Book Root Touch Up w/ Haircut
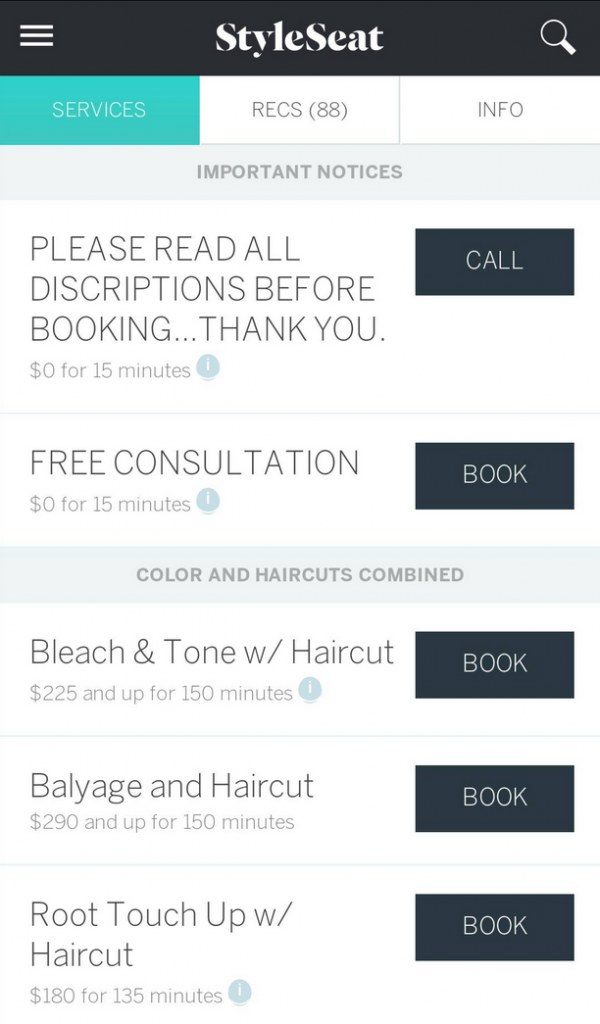Image resolution: width=600 pixels, height=1024 pixels. tap(494, 927)
